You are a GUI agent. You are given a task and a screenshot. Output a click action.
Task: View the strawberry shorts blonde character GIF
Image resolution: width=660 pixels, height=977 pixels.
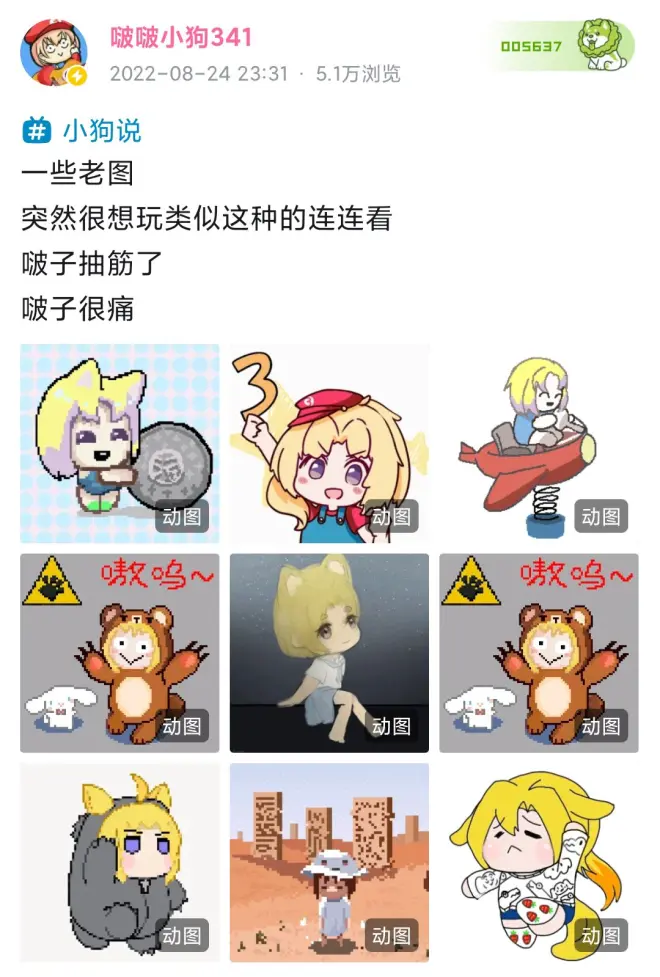click(x=538, y=862)
